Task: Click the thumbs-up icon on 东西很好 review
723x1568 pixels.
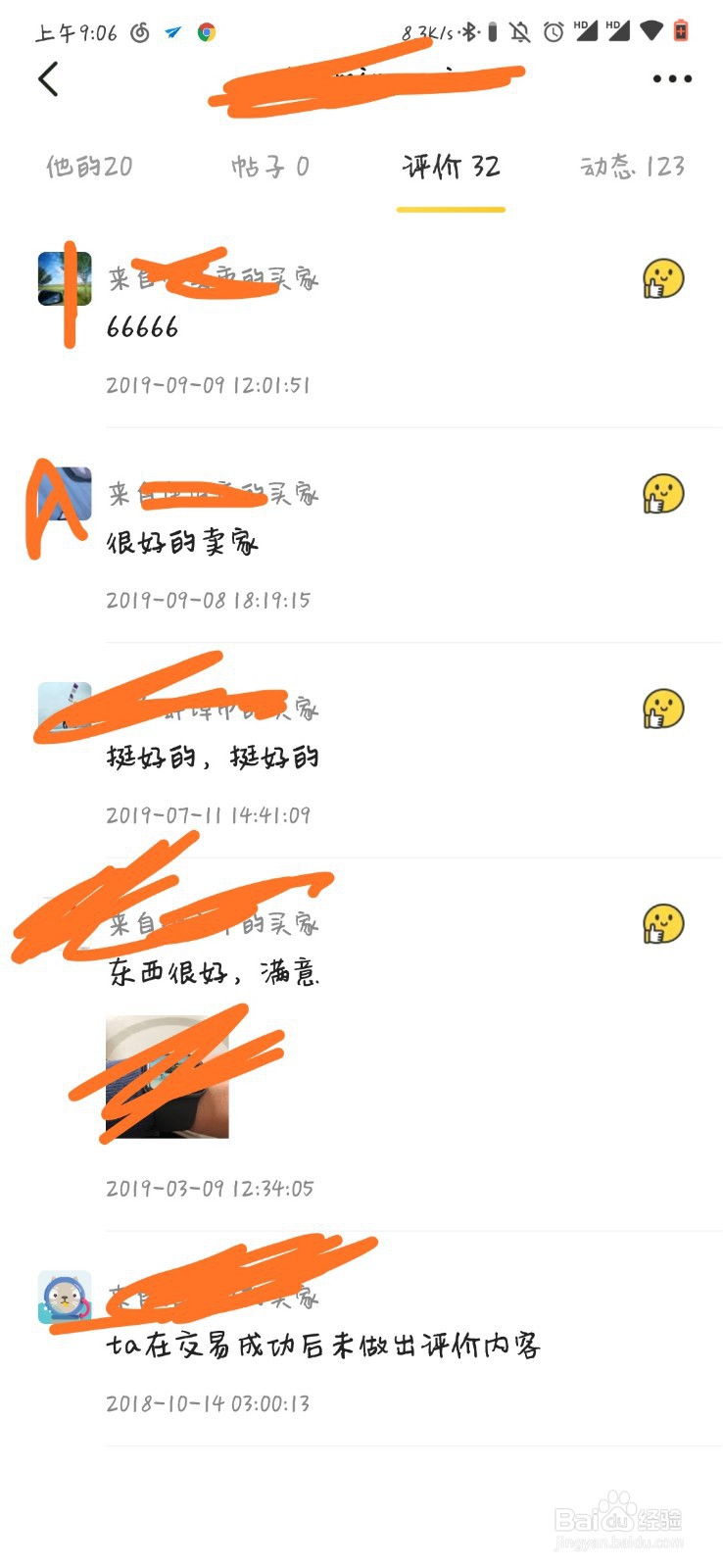Action: 662,921
